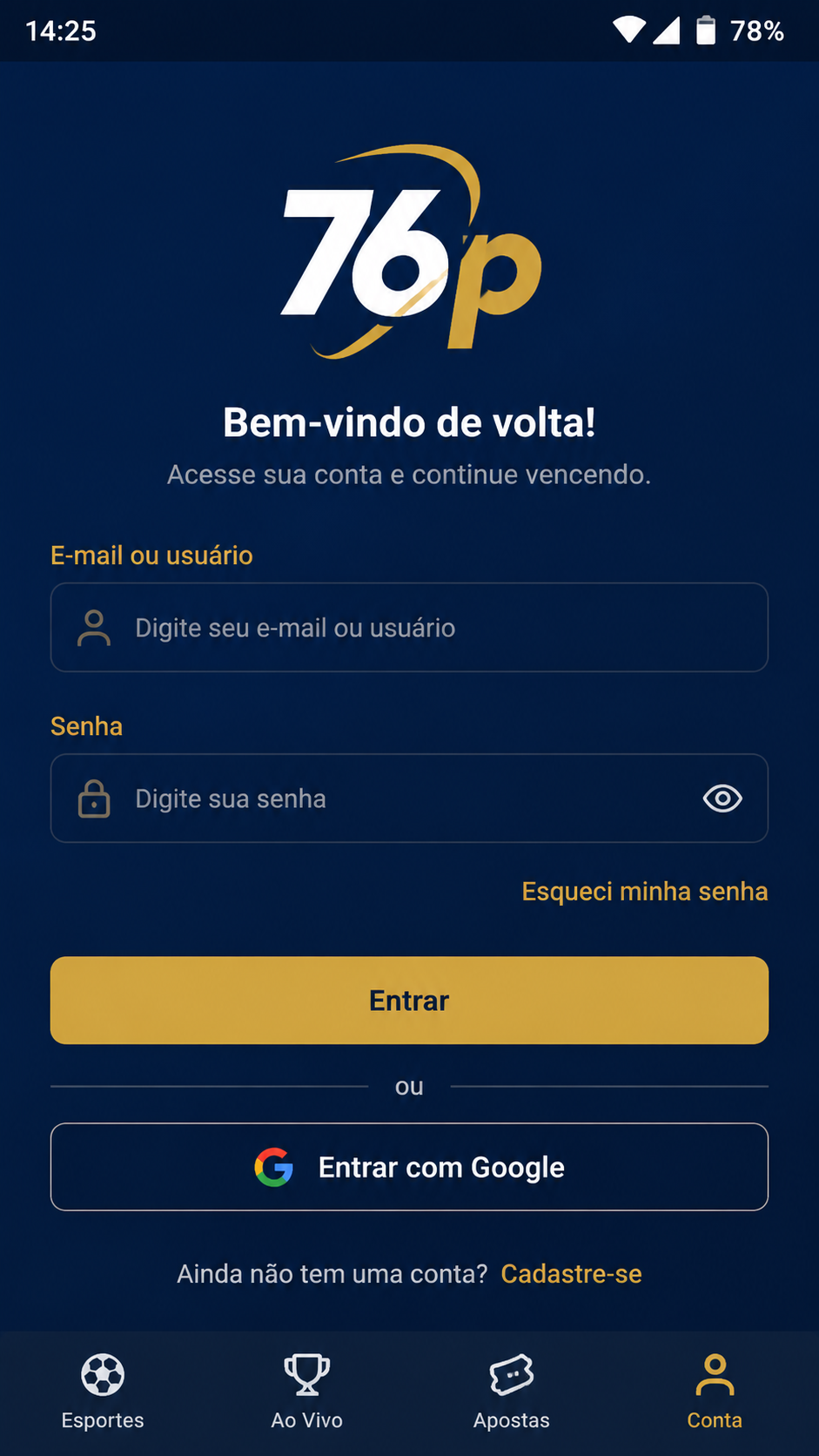819x1456 pixels.
Task: Open the Cadastre-se registration link
Action: coord(572,1274)
